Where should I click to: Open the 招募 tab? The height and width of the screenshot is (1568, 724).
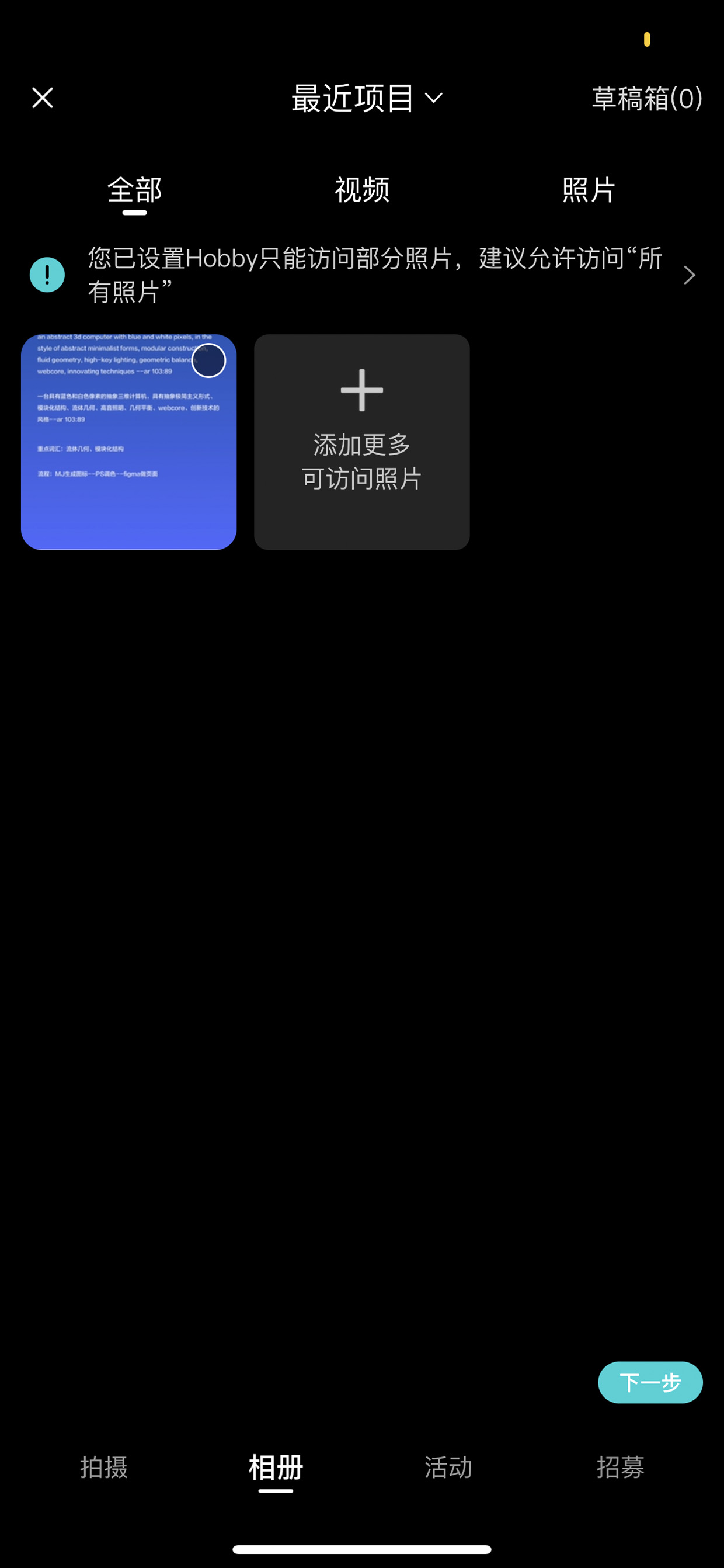(x=621, y=1468)
